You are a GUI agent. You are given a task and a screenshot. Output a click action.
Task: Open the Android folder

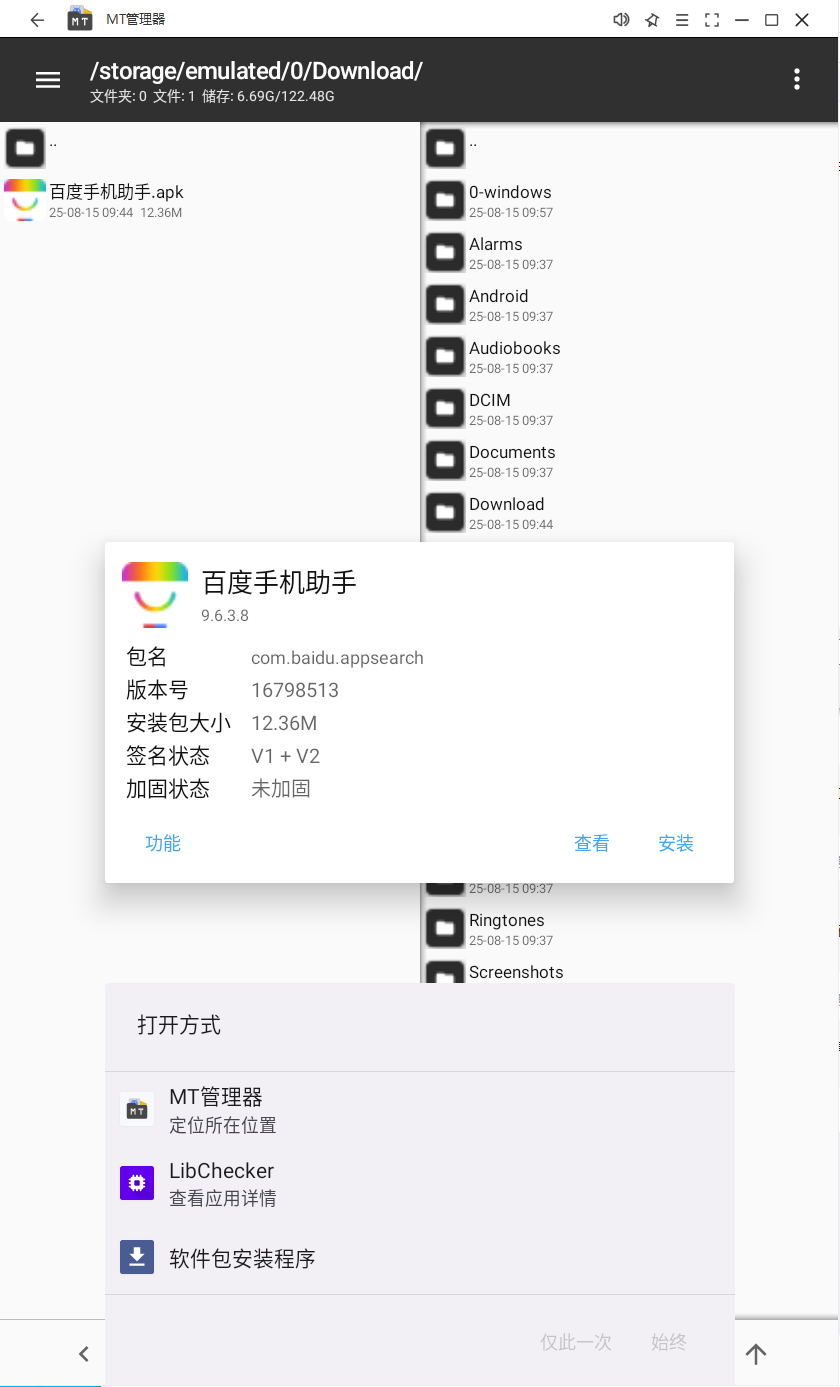click(498, 304)
